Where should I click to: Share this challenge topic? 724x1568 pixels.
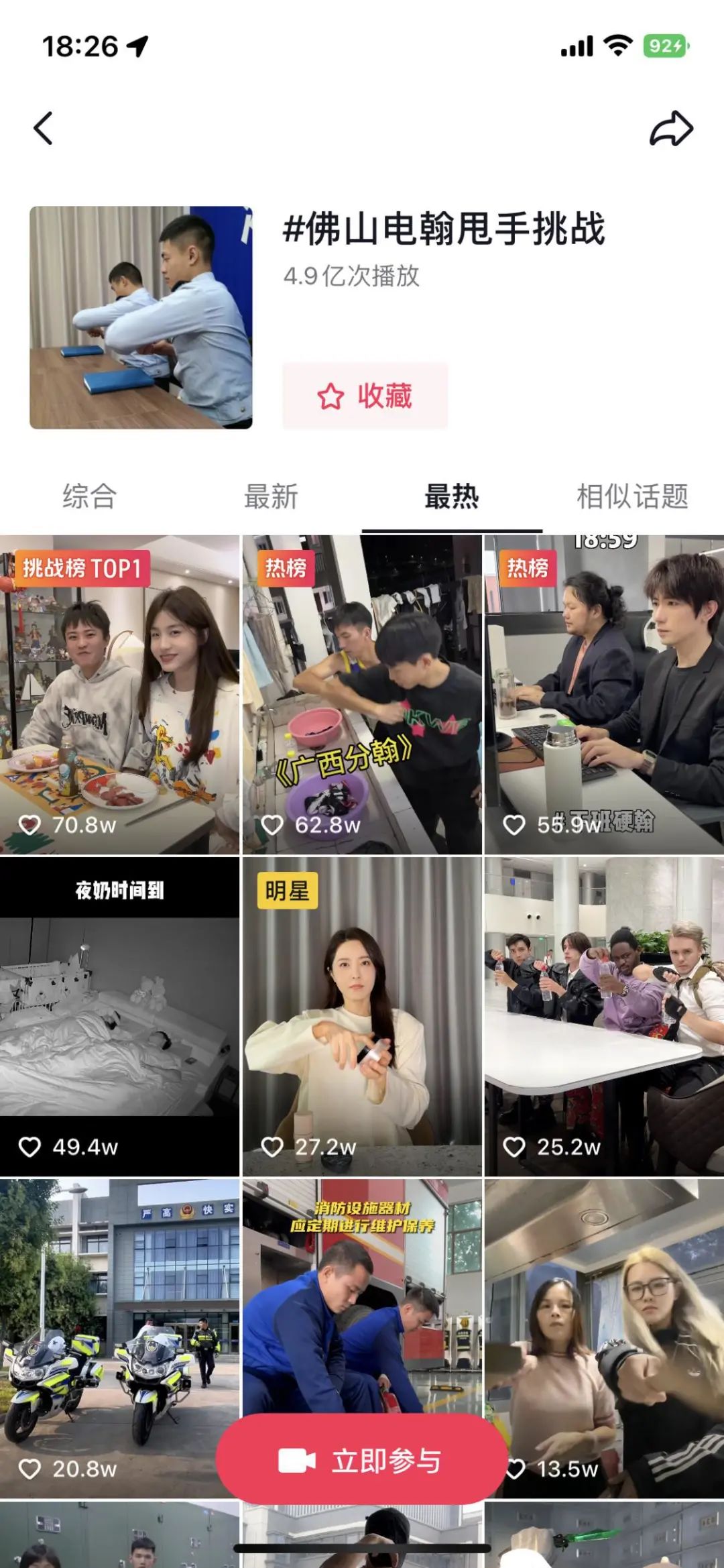[x=671, y=128]
